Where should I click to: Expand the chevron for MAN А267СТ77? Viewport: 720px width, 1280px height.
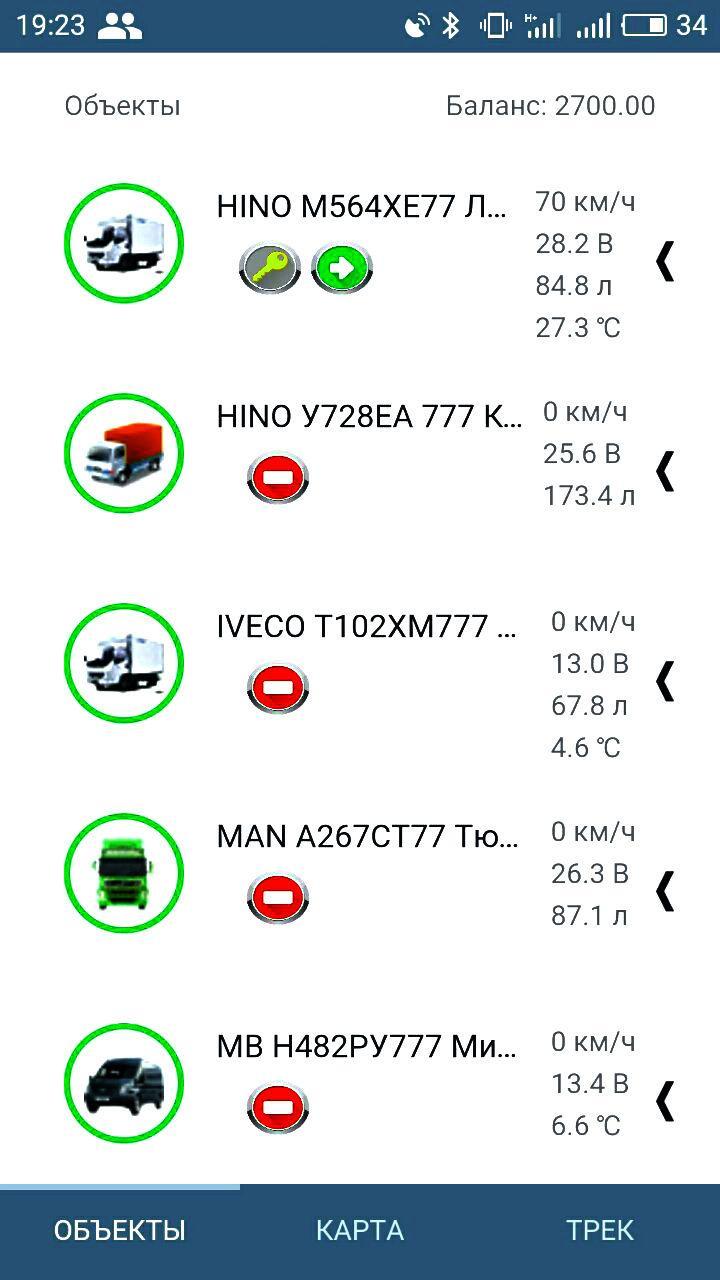[x=665, y=891]
